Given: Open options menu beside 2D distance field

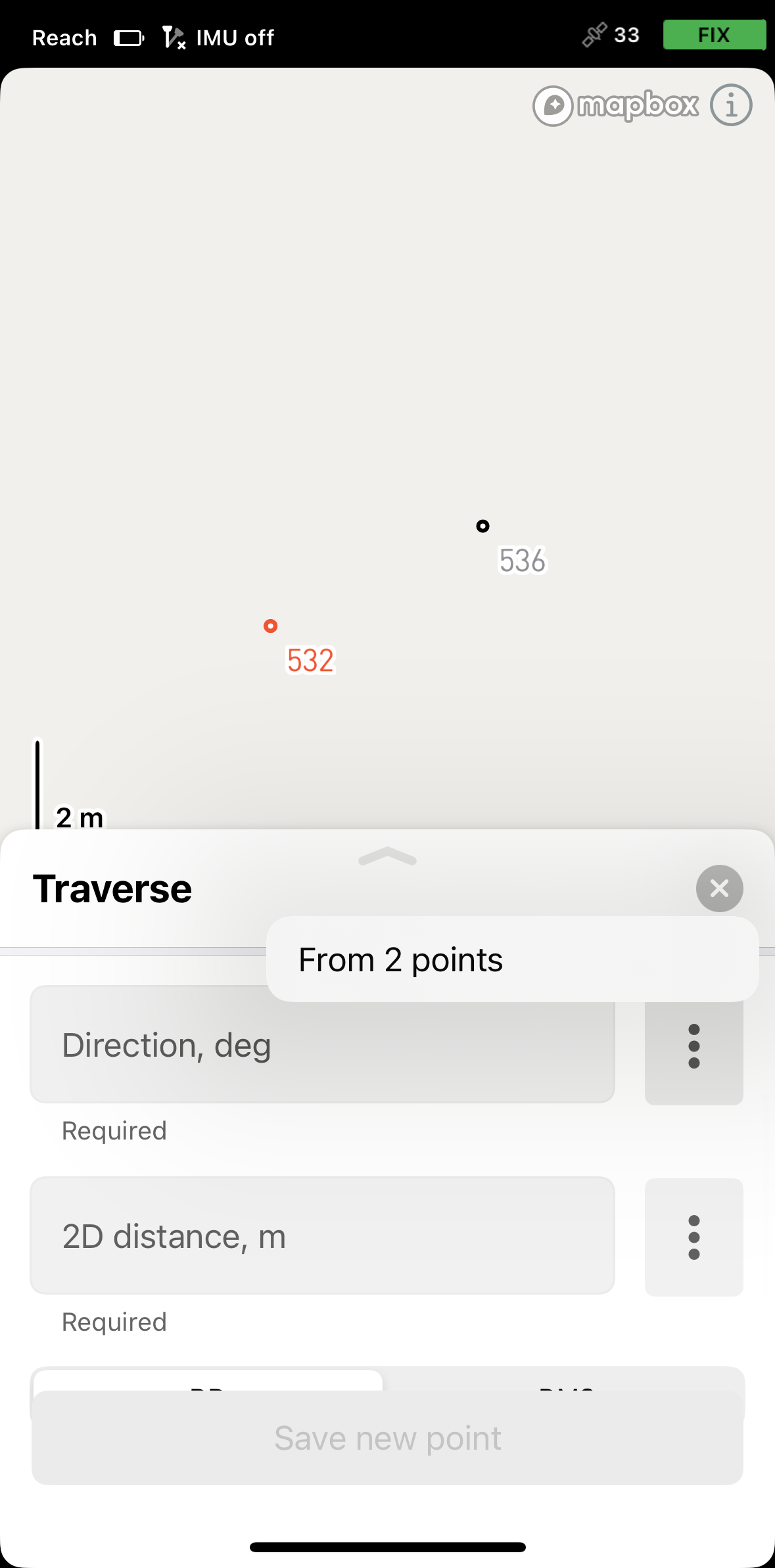Looking at the screenshot, I should click(693, 1237).
